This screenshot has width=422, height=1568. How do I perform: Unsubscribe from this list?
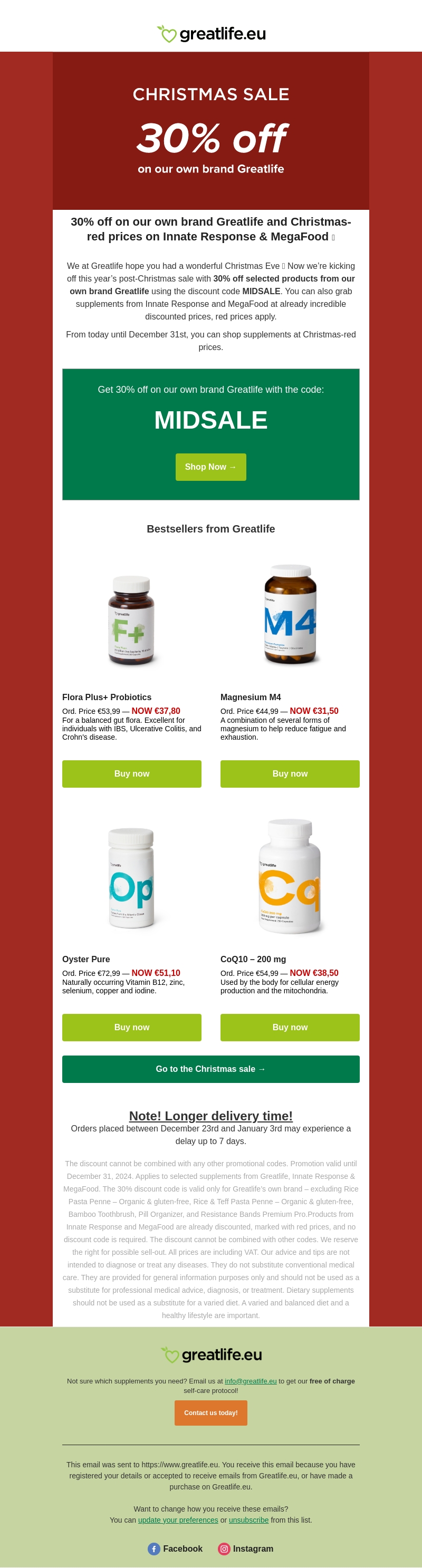coord(248,1520)
